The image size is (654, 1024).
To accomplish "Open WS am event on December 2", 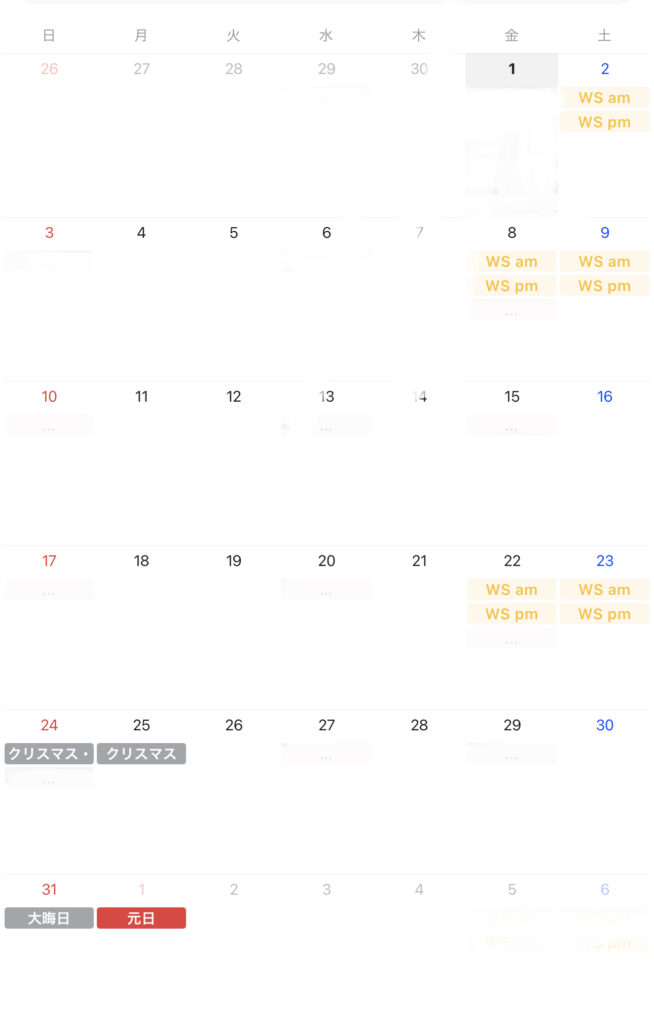I will (x=604, y=98).
